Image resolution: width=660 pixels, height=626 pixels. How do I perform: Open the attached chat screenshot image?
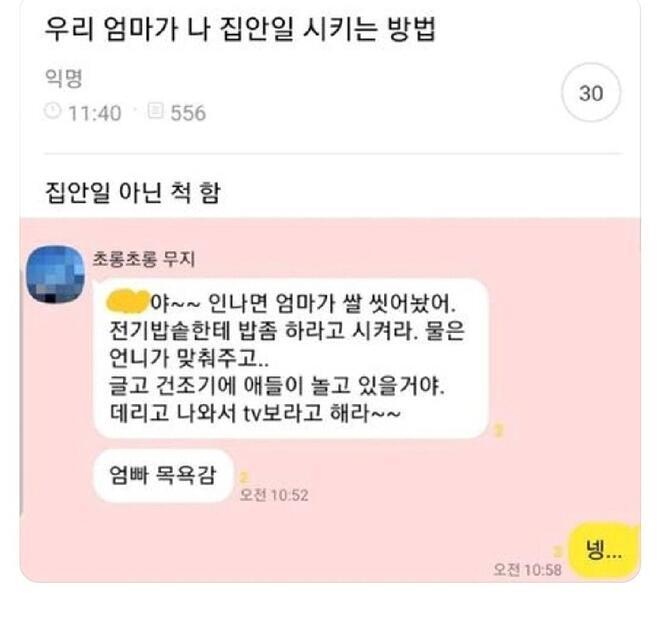tap(330, 400)
